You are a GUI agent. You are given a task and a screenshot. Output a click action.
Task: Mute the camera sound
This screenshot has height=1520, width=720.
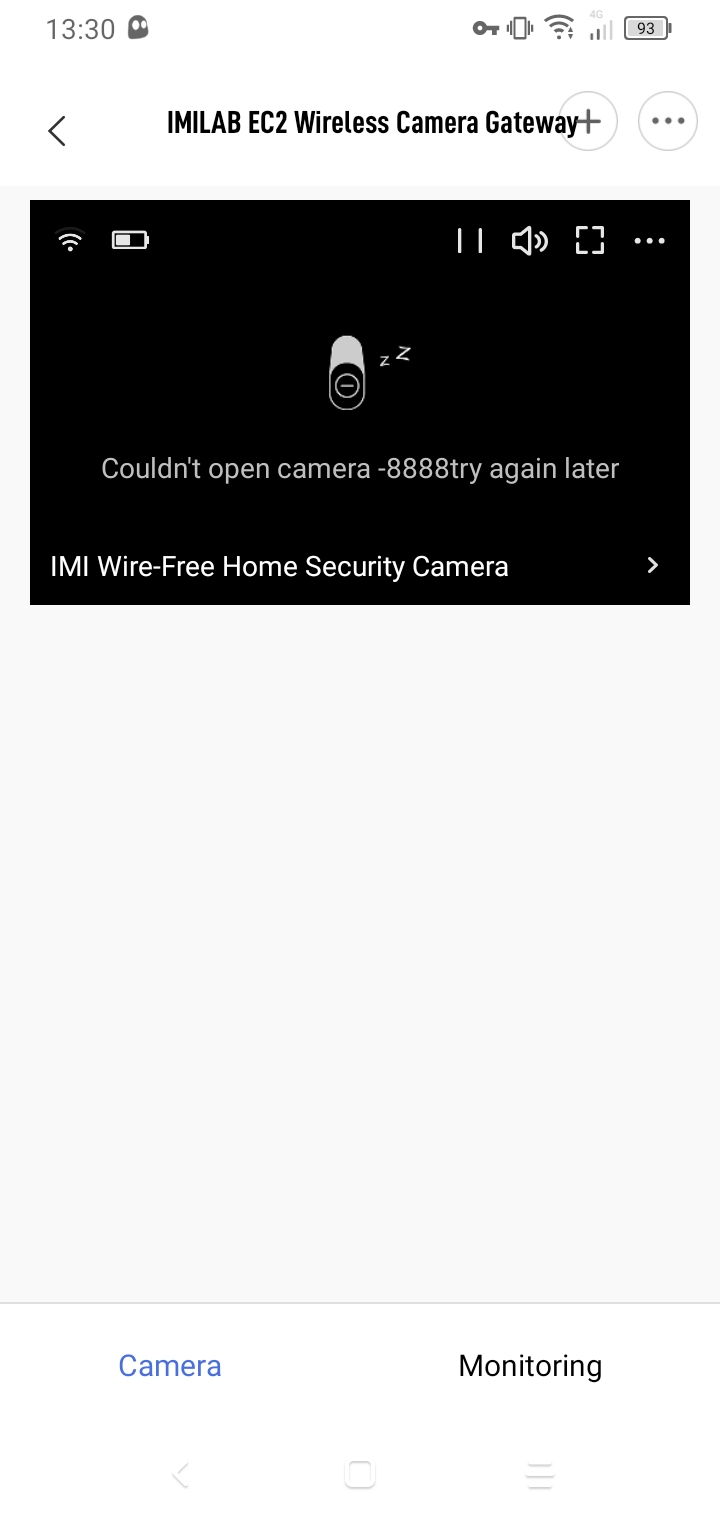(529, 240)
